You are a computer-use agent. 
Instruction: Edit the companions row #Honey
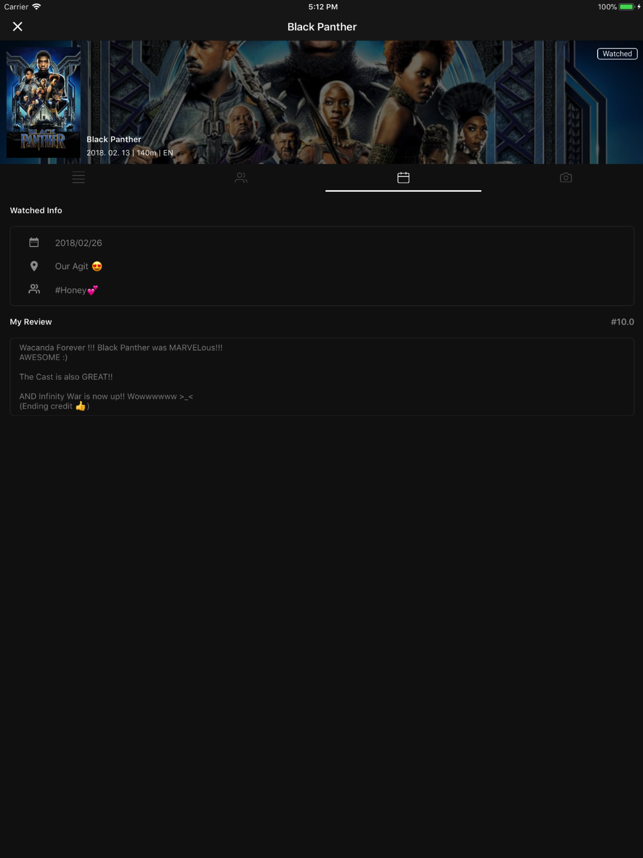(76, 290)
